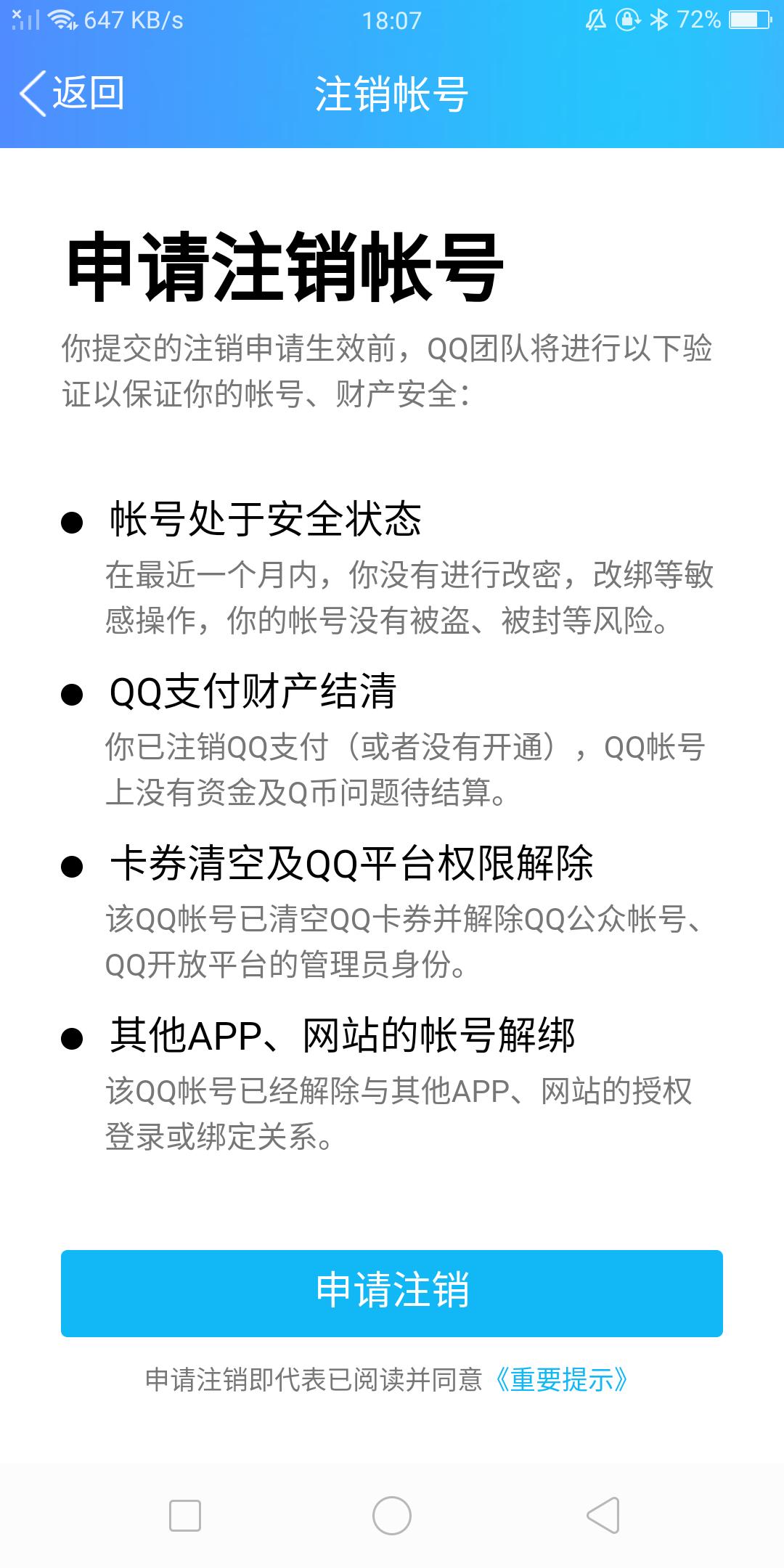Tap the cellular signal icon at top left

click(x=25, y=20)
